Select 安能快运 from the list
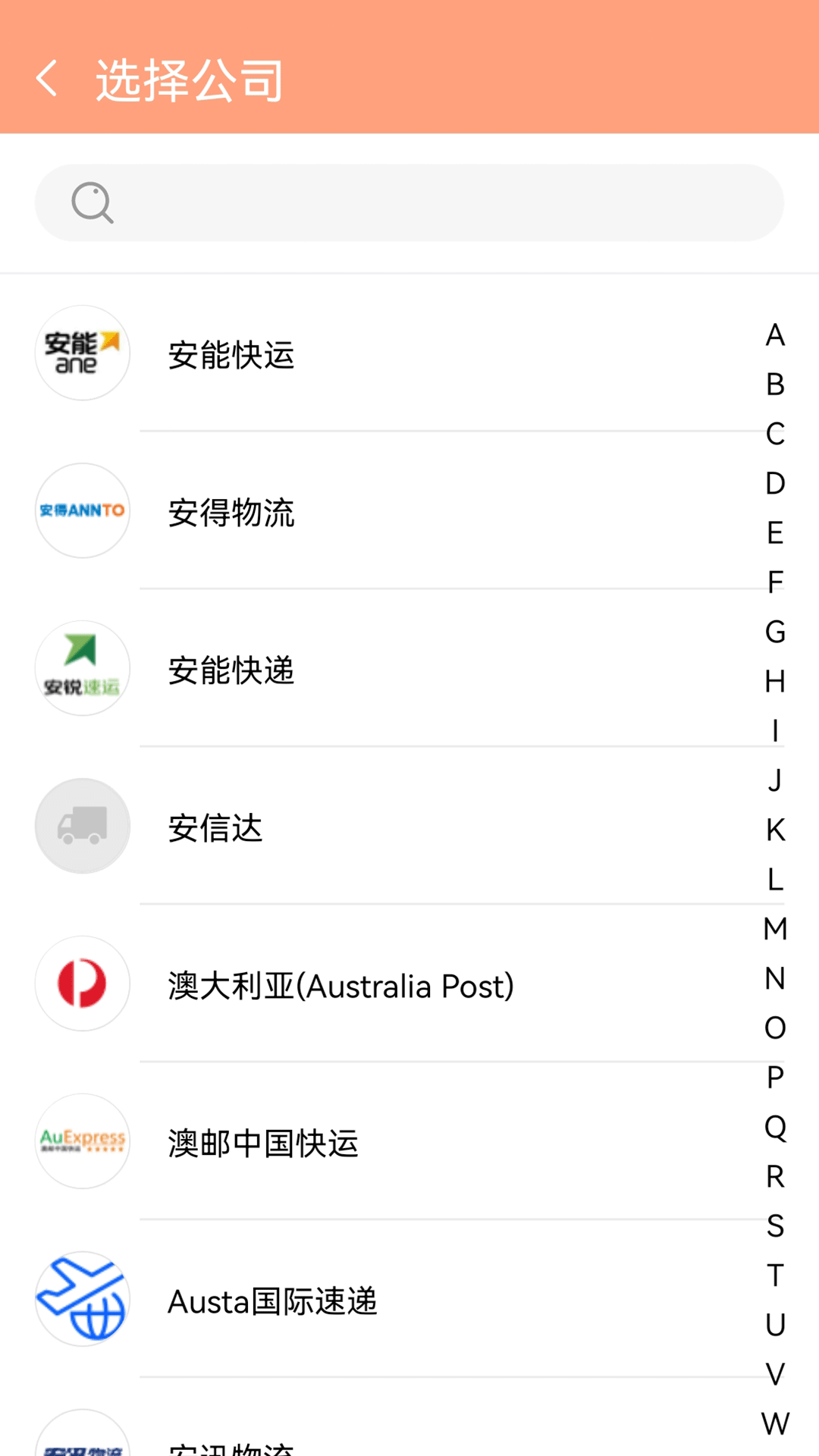The image size is (819, 1456). pyautogui.click(x=231, y=355)
